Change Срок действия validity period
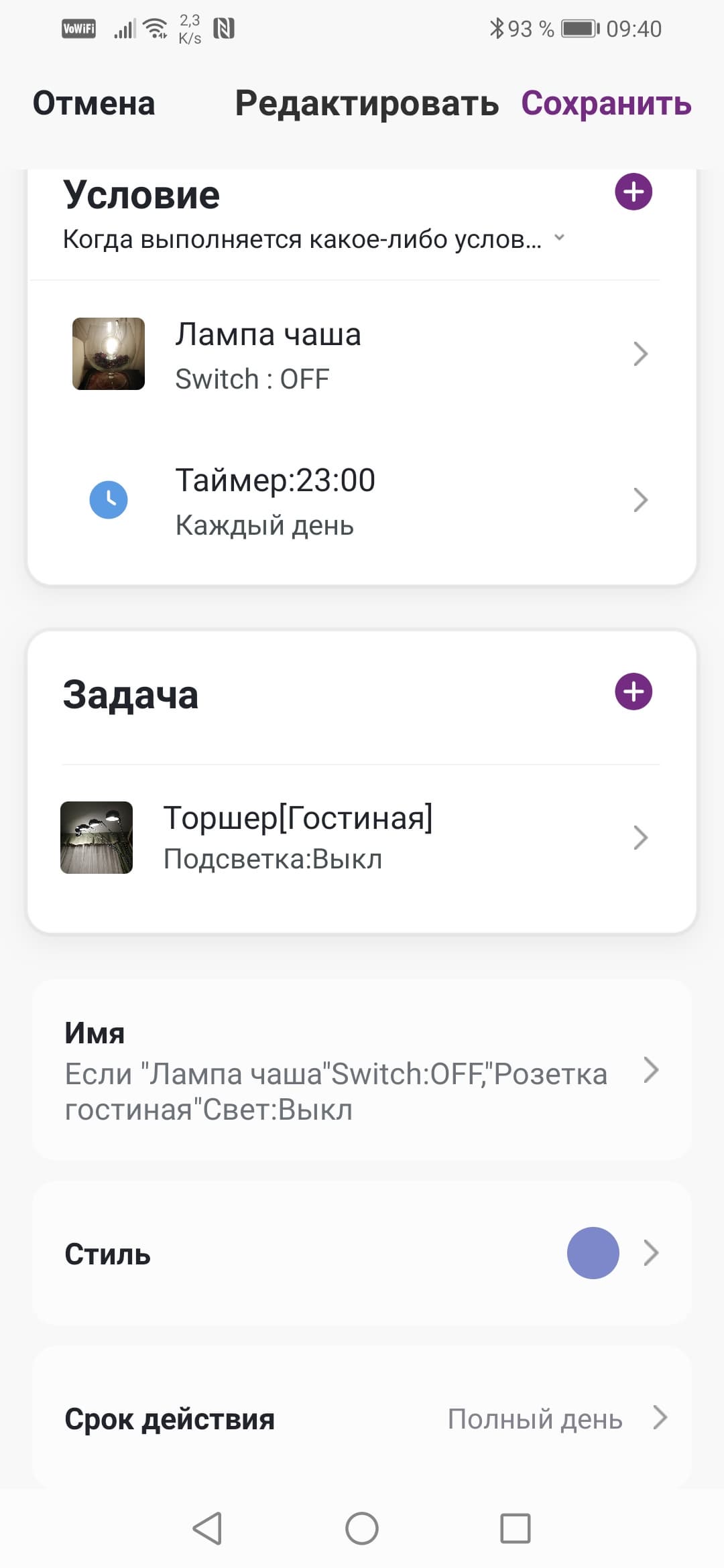This screenshot has width=724, height=1568. point(362,1418)
